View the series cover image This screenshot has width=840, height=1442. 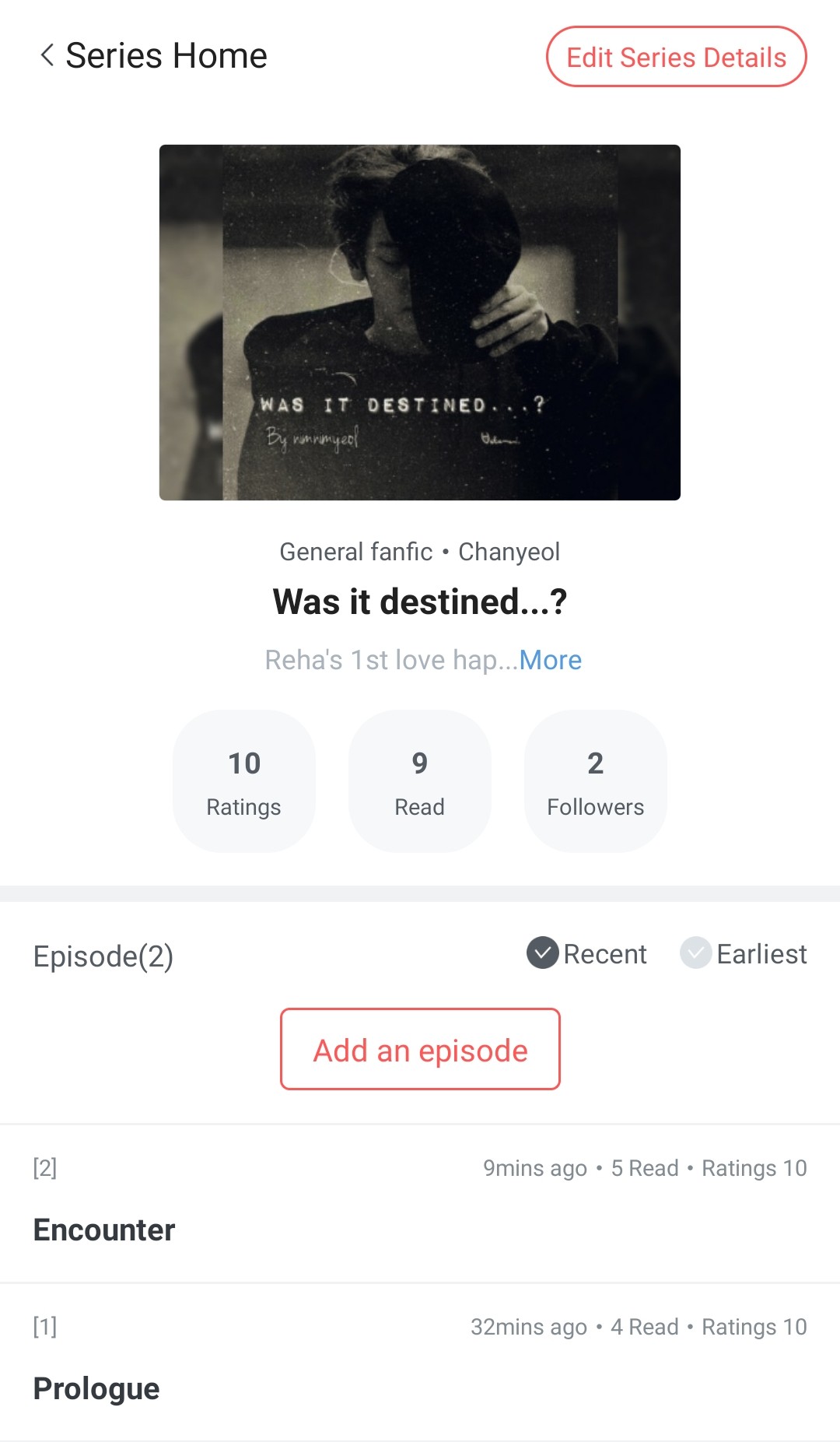[420, 322]
